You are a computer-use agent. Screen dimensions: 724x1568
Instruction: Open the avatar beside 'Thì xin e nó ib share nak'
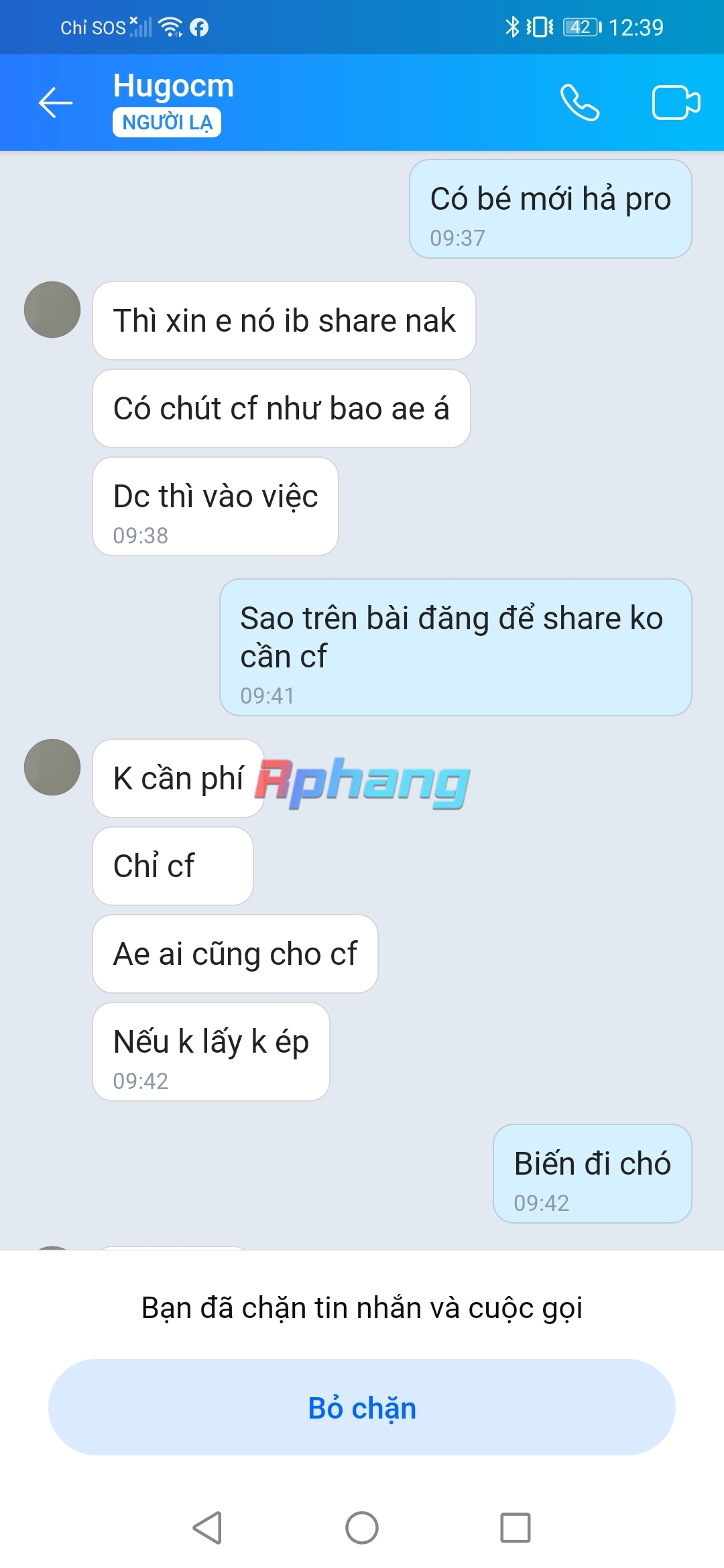52,310
